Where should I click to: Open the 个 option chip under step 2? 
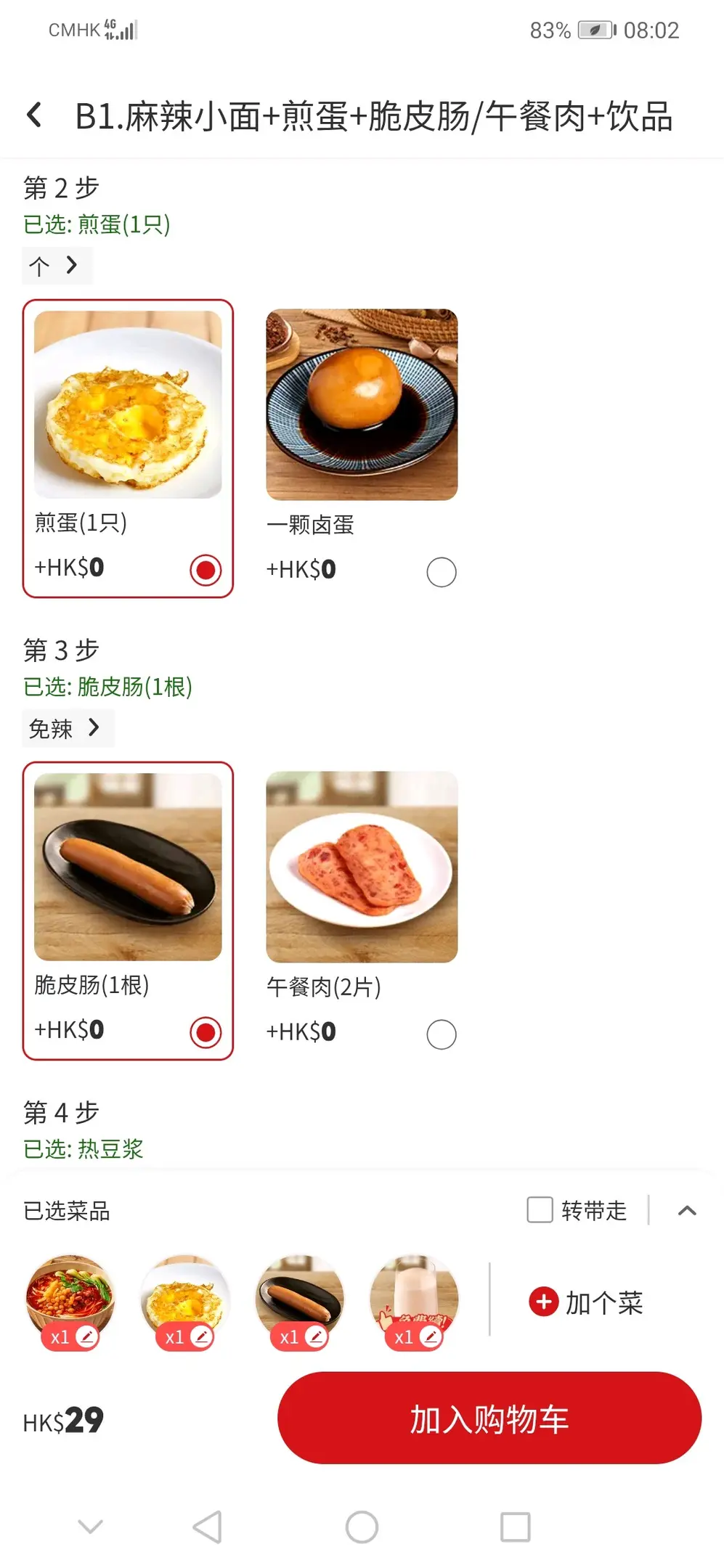click(57, 266)
